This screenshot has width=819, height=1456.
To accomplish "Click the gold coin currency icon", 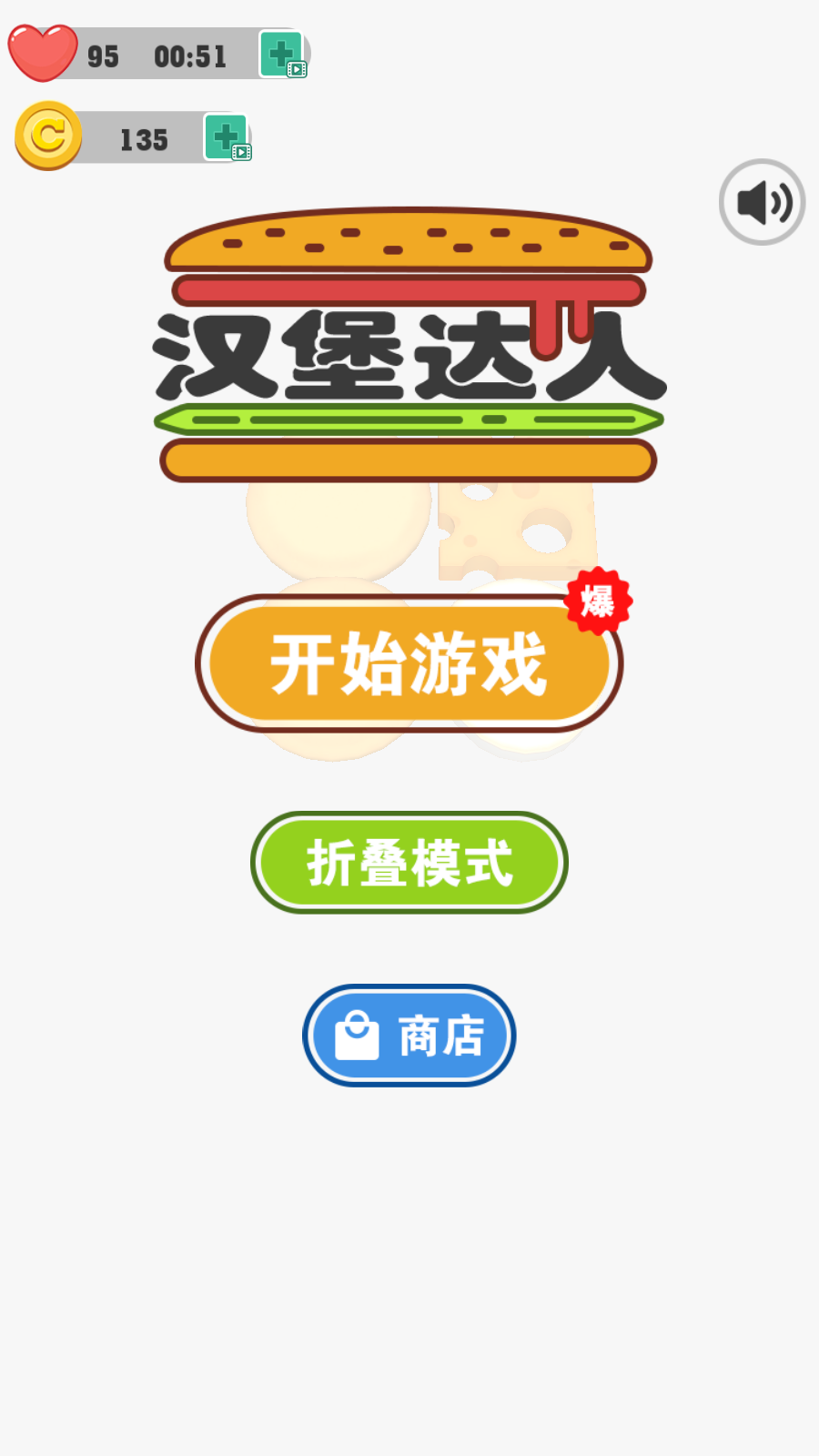I will [x=47, y=136].
